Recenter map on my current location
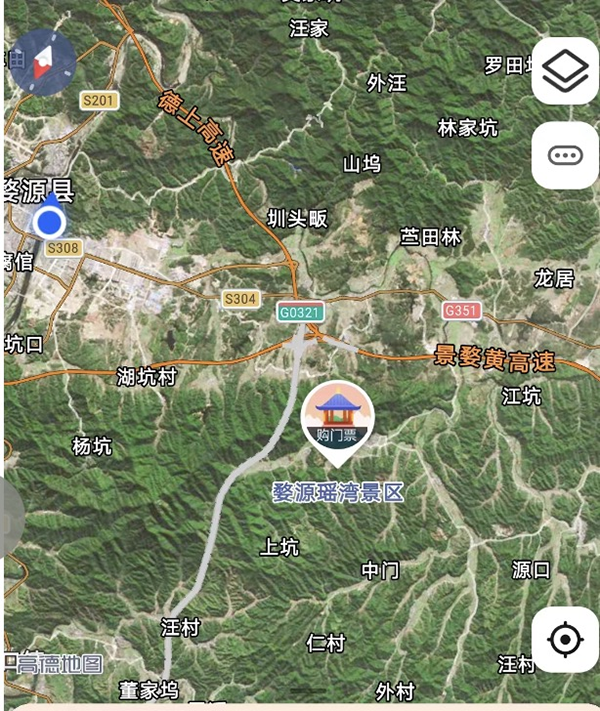The height and width of the screenshot is (711, 600). coord(565,639)
